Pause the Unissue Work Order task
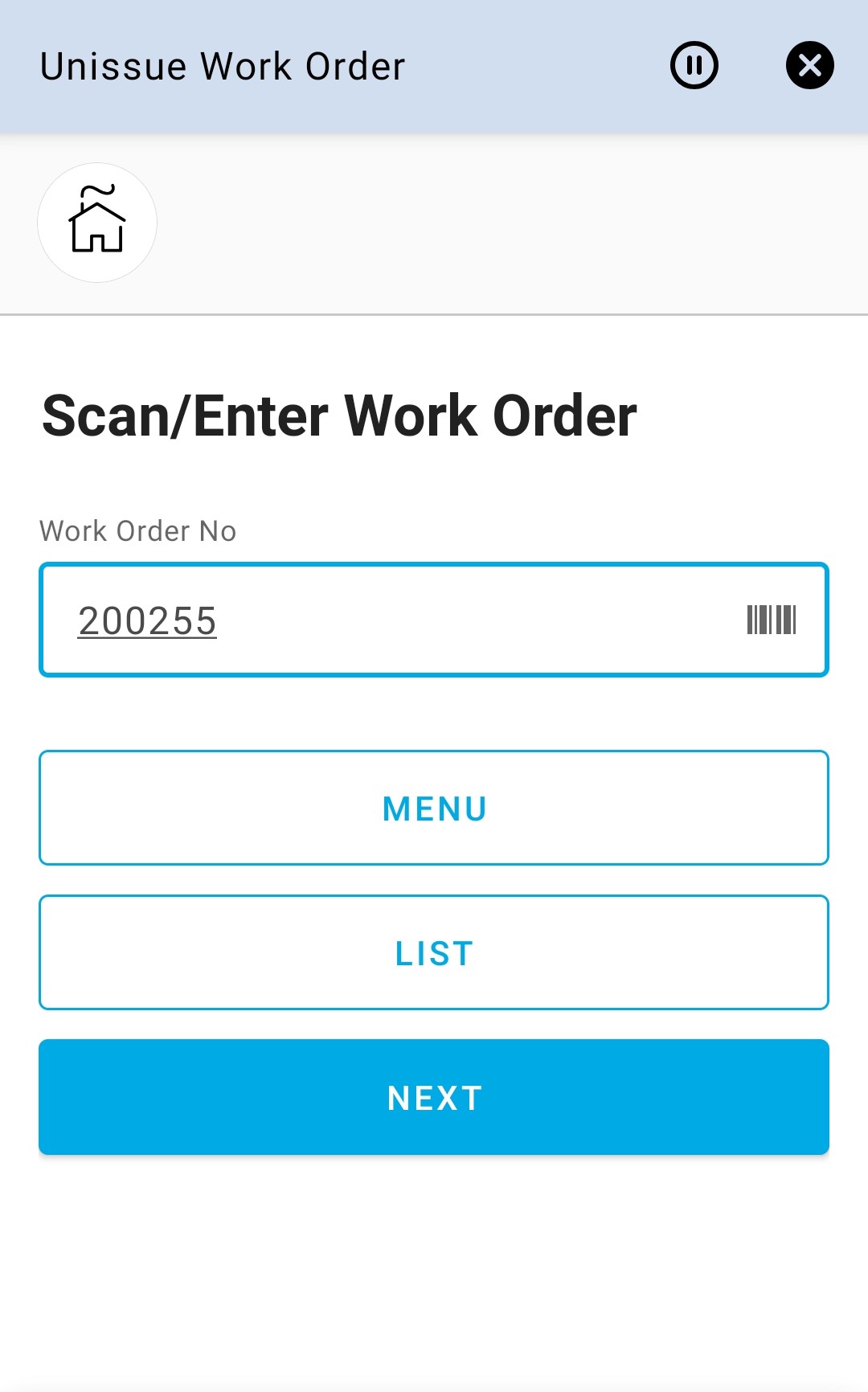 pos(694,65)
